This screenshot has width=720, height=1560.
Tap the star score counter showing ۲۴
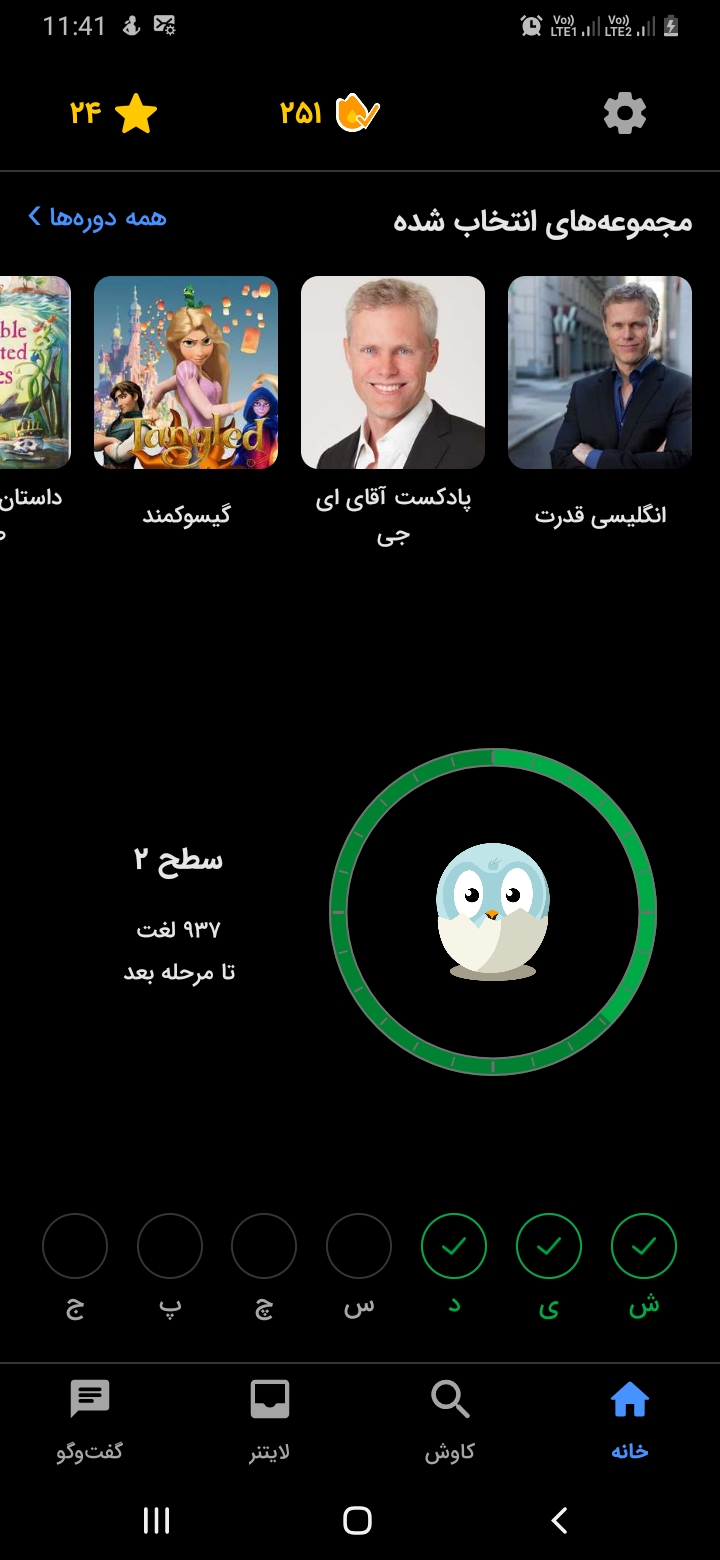click(x=113, y=115)
